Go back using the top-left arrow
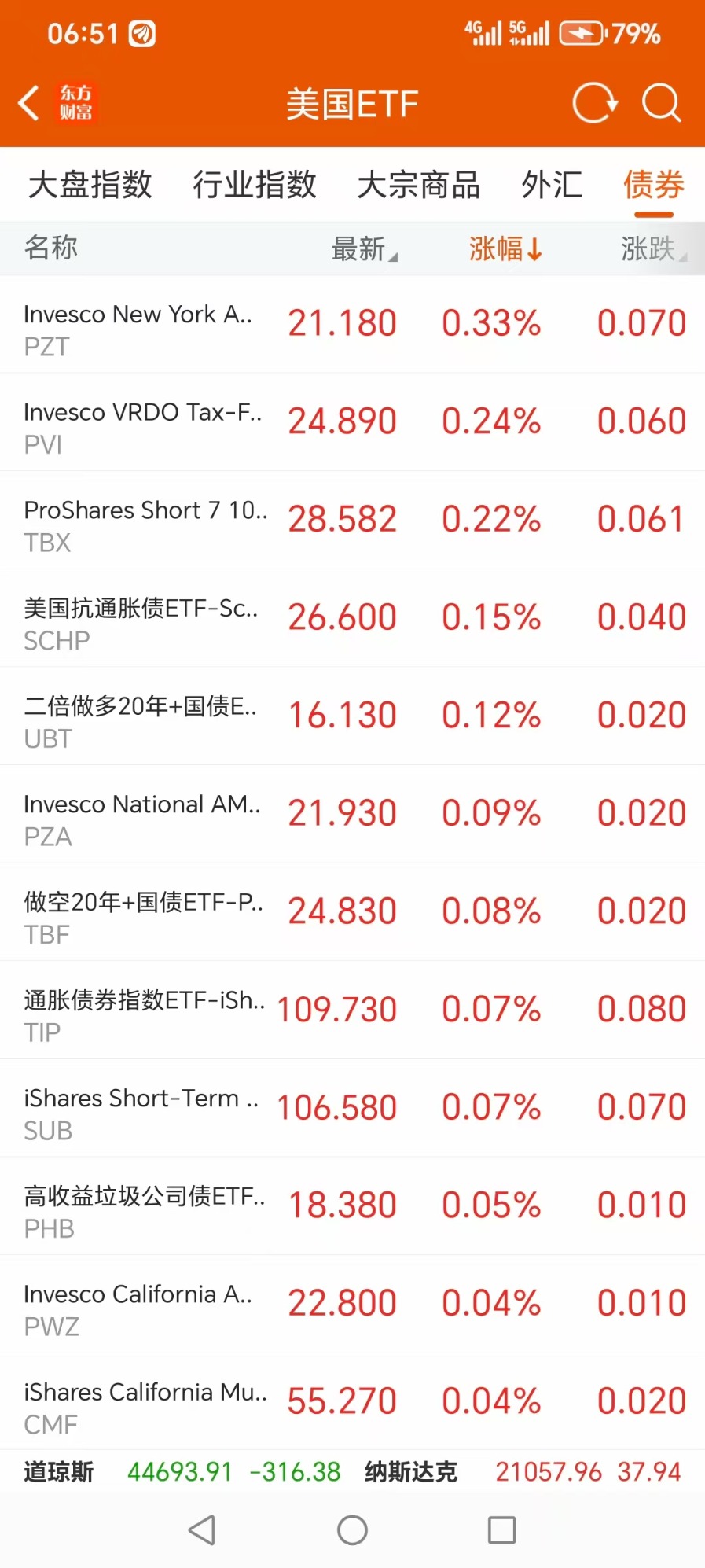Screen dimensions: 705x1568 point(29,103)
